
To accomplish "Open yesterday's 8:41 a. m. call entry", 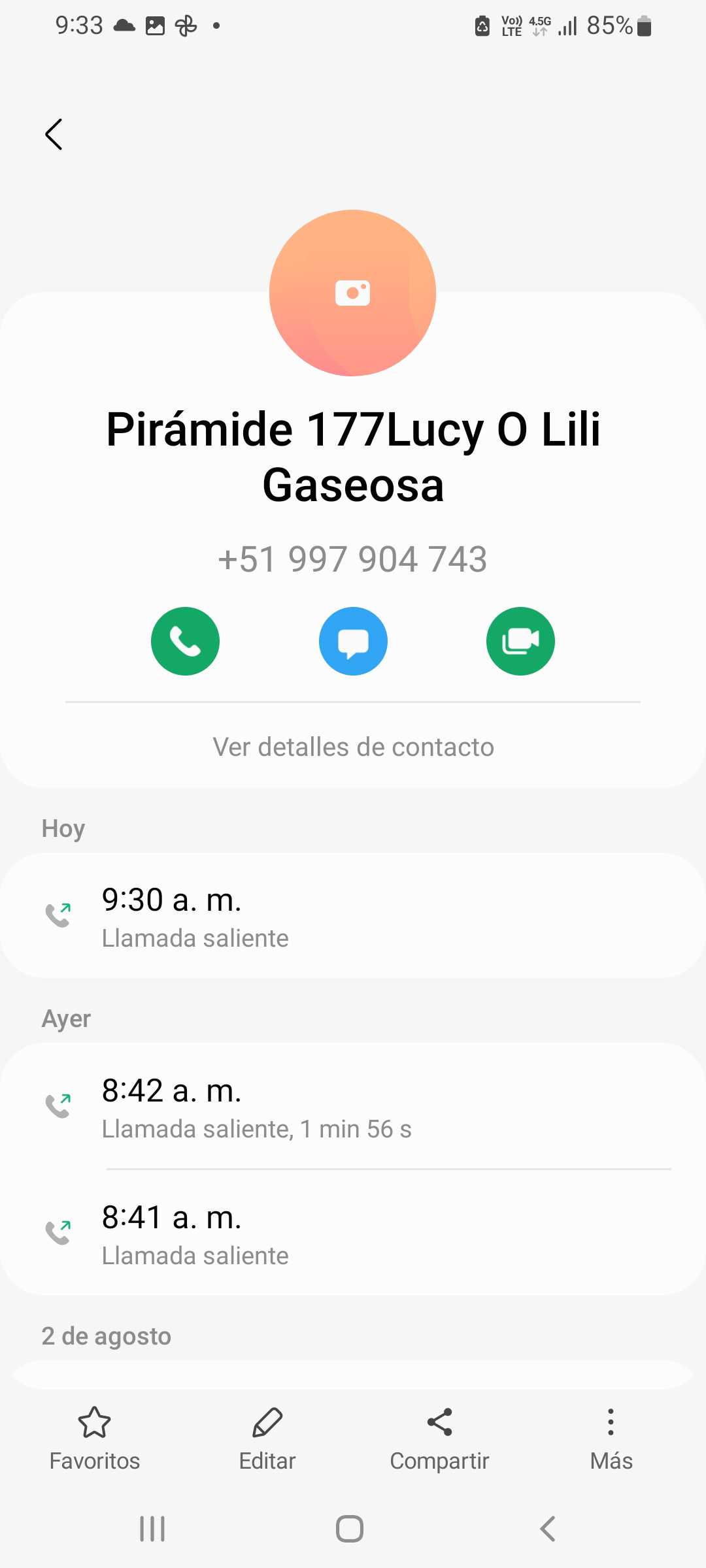I will point(353,1233).
